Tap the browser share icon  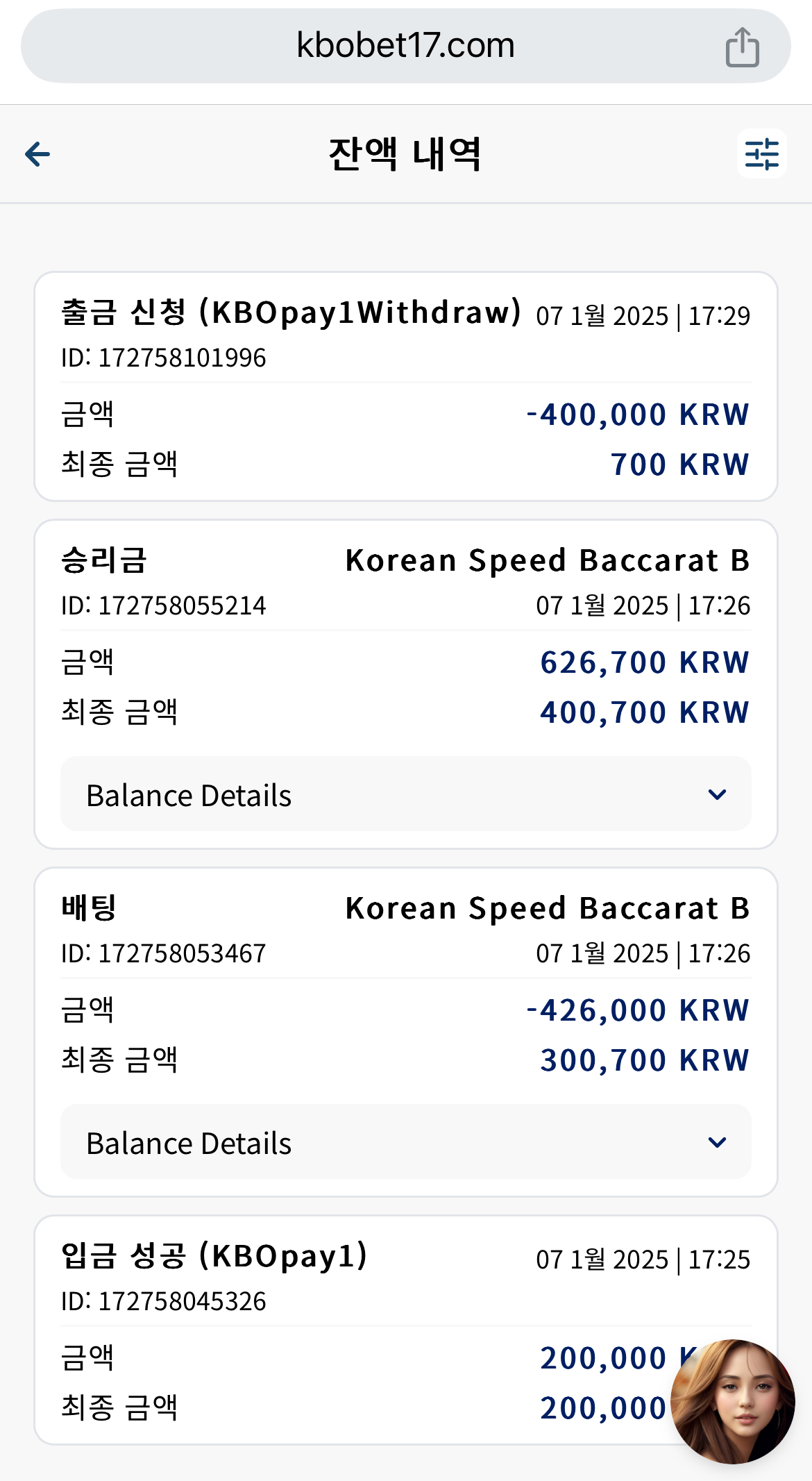click(x=742, y=47)
